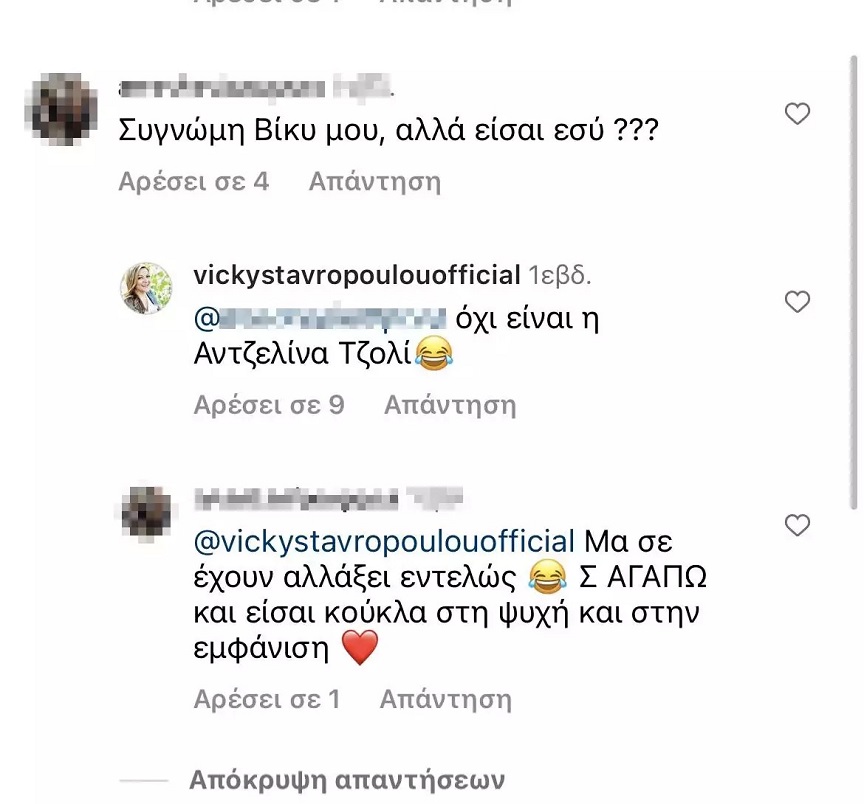Like the 'Μα σε έχουν αλλάξει εντελώς' reply

coord(797,525)
